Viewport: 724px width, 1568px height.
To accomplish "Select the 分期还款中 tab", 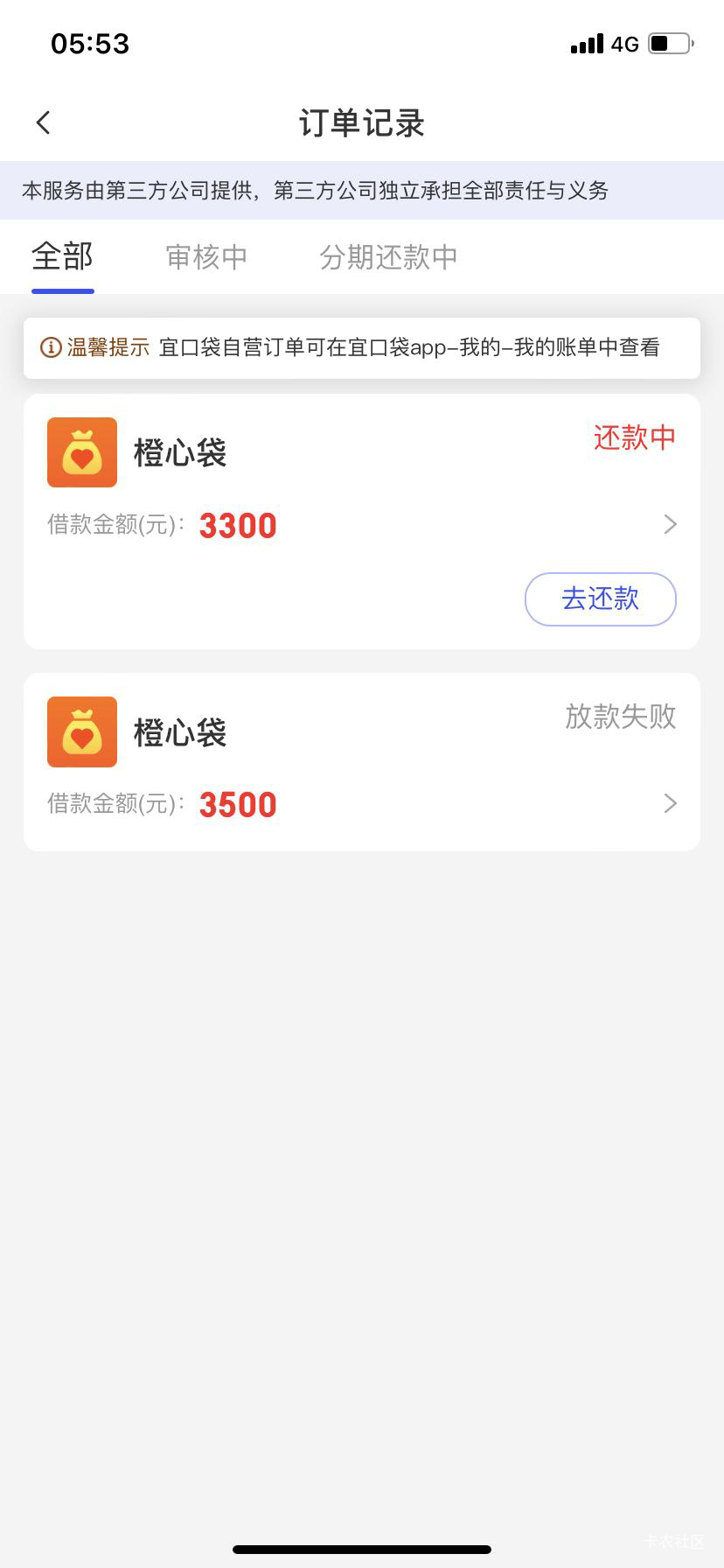I will [388, 257].
